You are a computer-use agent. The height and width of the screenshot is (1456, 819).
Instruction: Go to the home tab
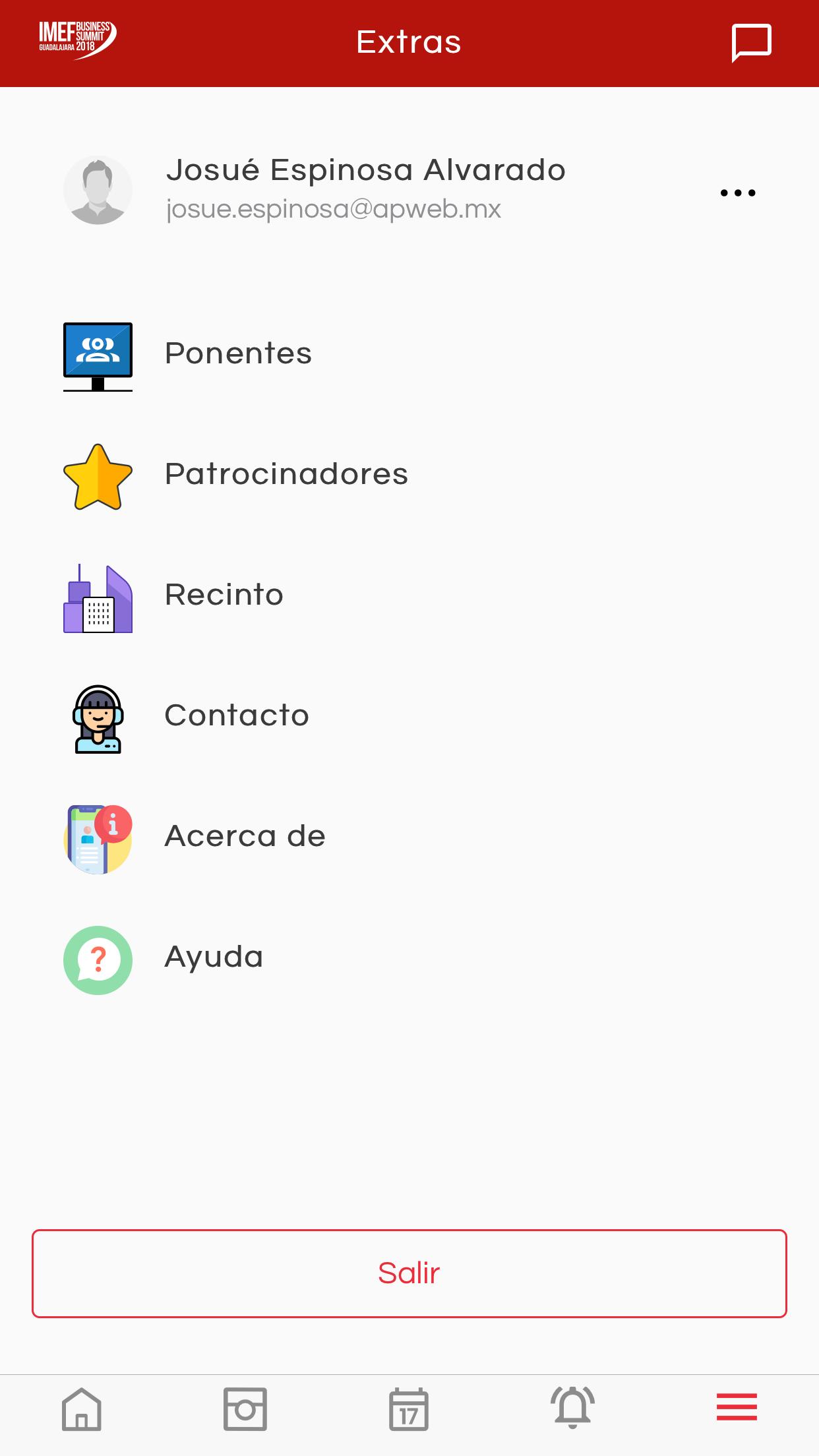[x=82, y=1409]
